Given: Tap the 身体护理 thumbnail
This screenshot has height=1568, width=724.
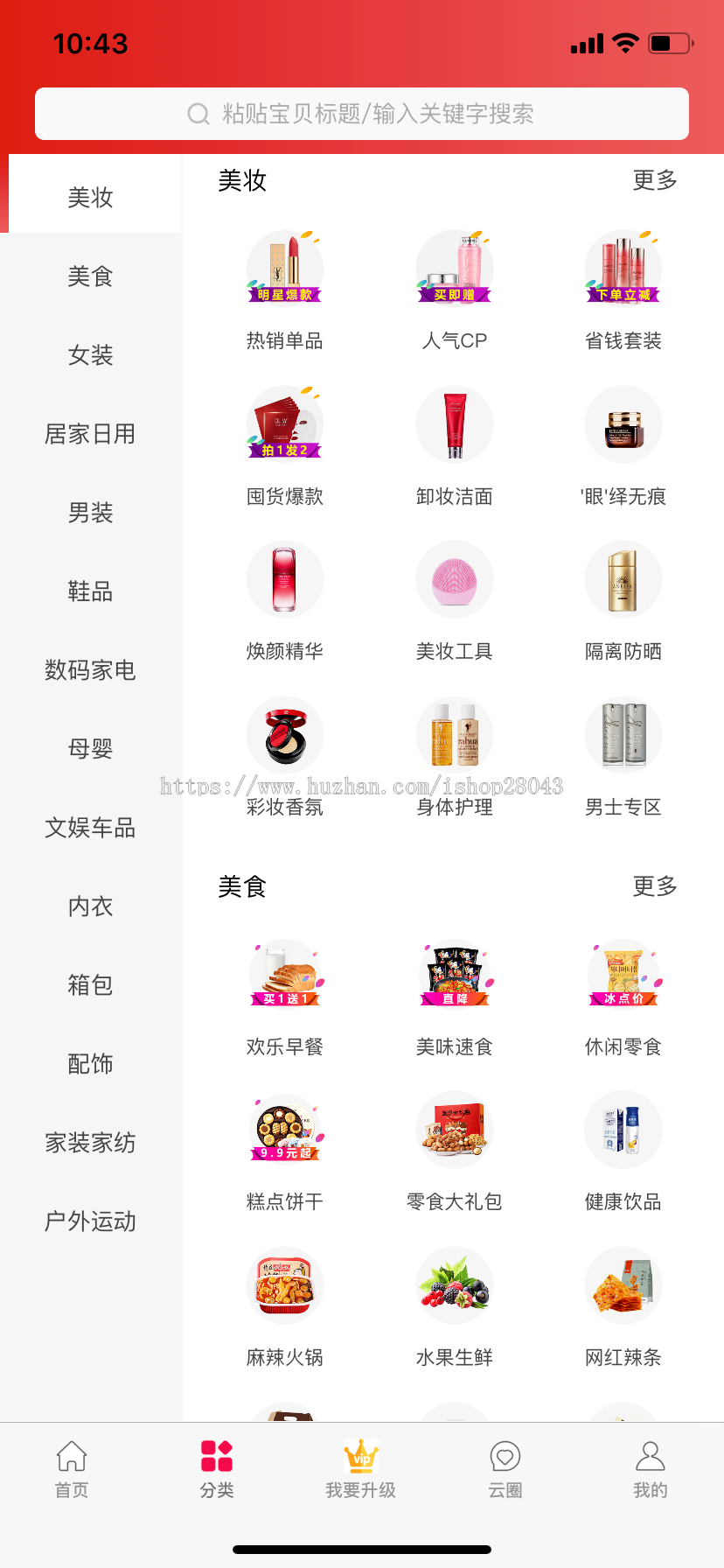Looking at the screenshot, I should (x=454, y=735).
